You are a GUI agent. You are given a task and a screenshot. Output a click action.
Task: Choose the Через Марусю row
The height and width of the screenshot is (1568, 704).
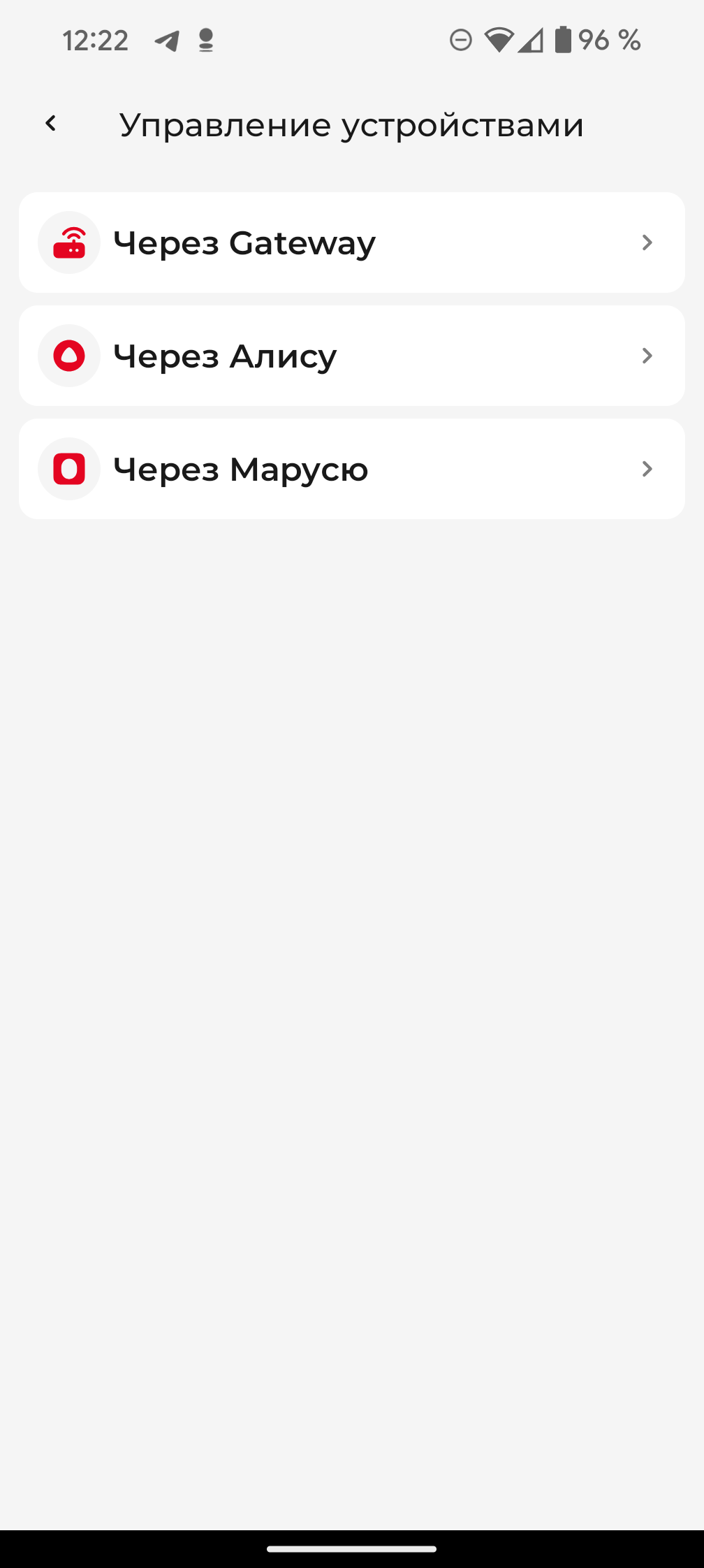tap(351, 469)
